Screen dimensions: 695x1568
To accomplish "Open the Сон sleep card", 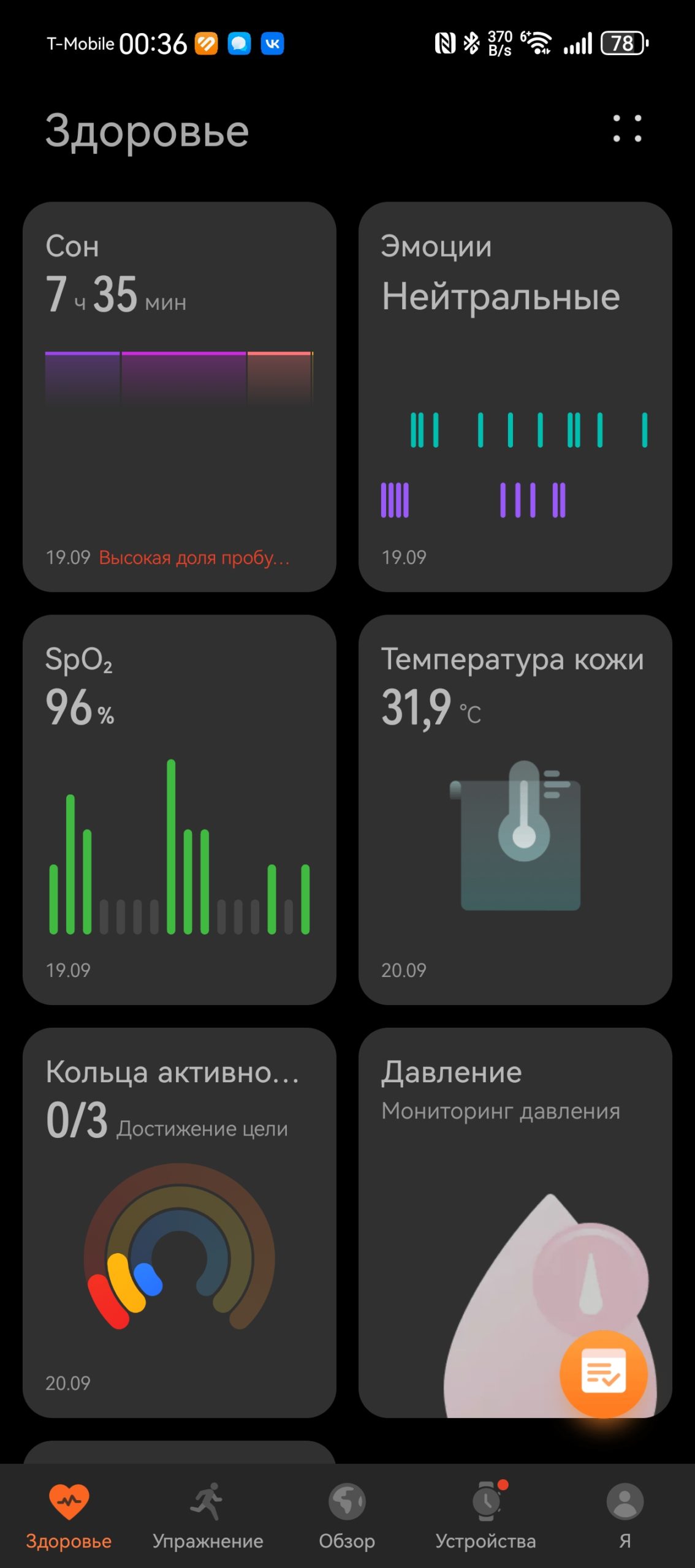I will [x=180, y=397].
